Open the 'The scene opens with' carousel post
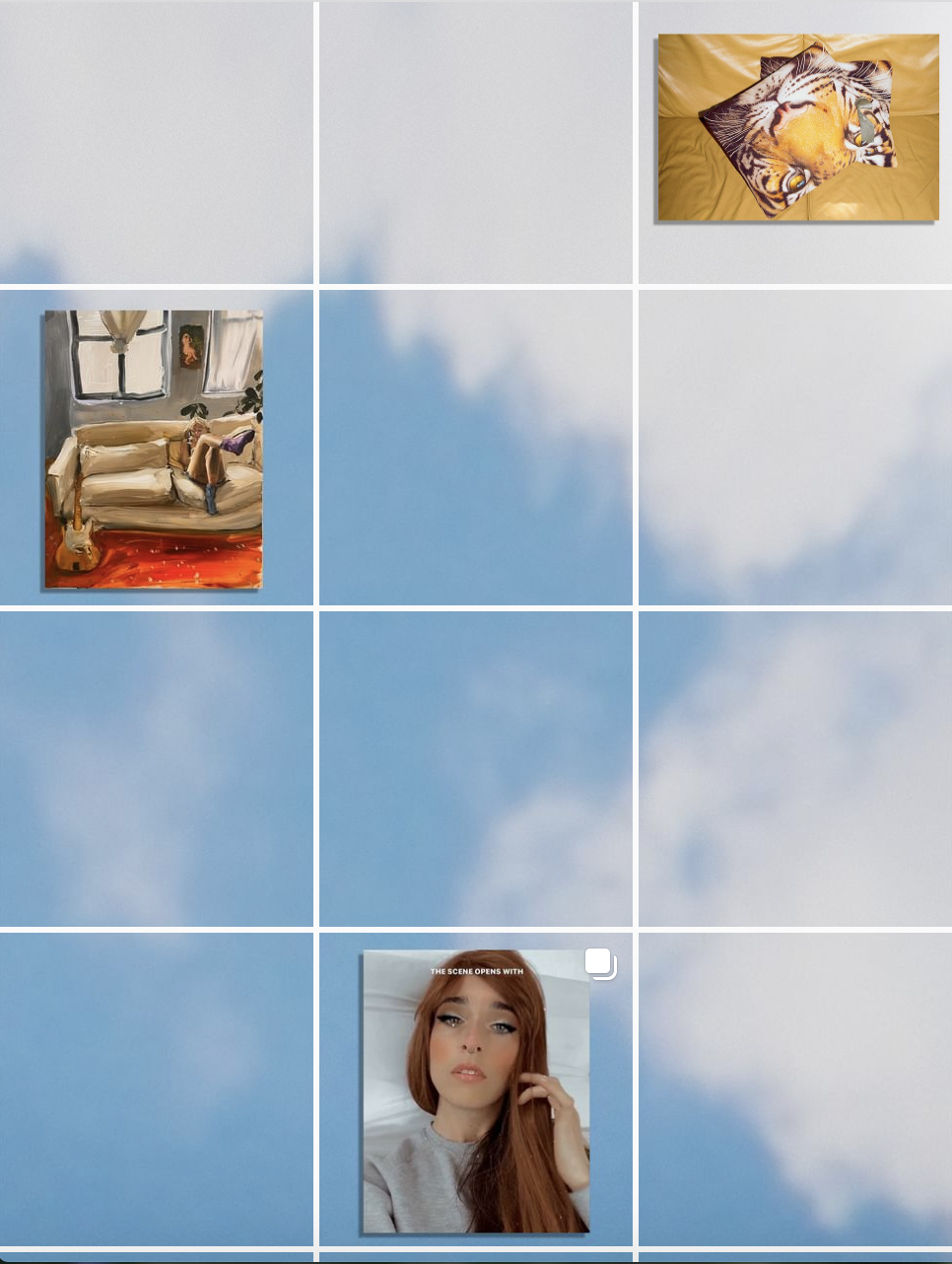 [x=476, y=1091]
